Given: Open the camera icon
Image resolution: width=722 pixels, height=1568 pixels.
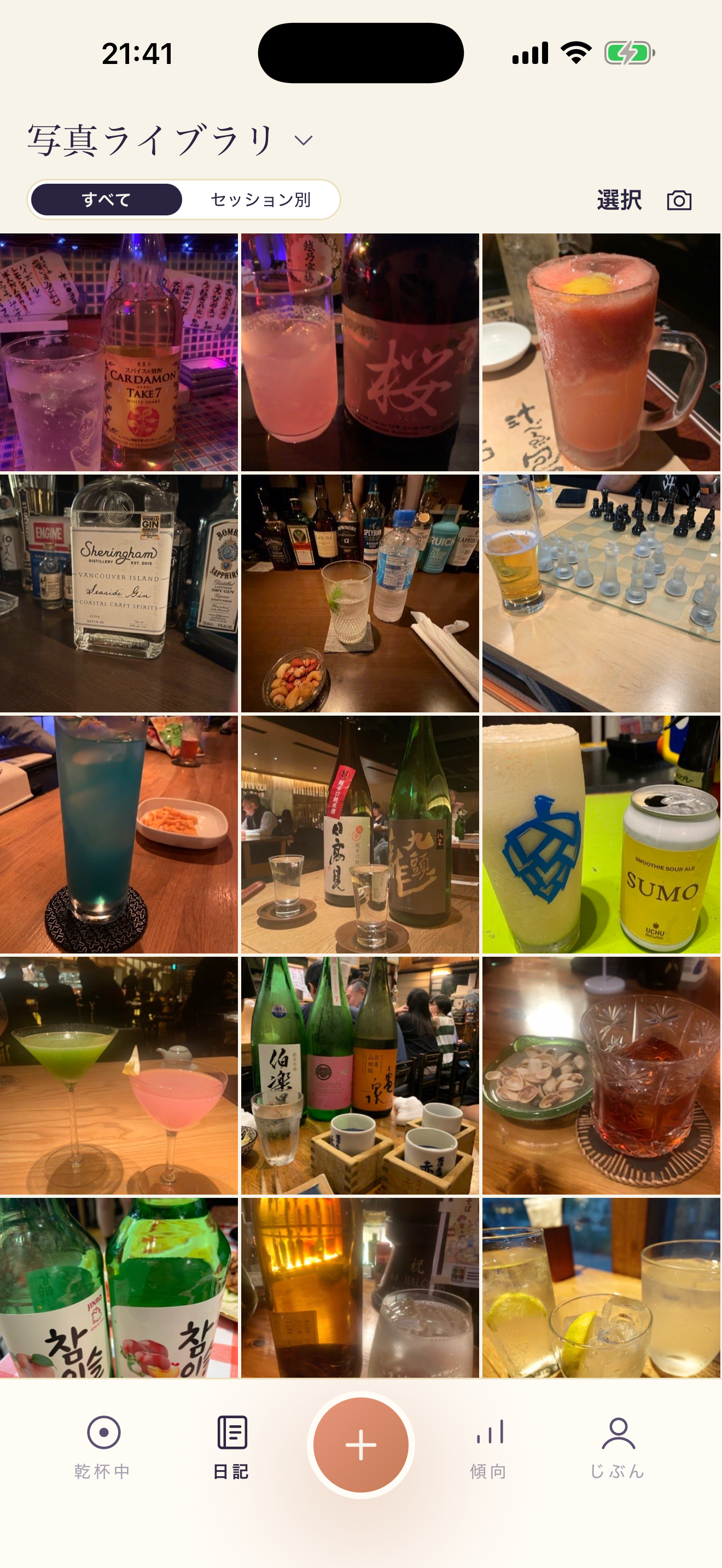Looking at the screenshot, I should 679,200.
